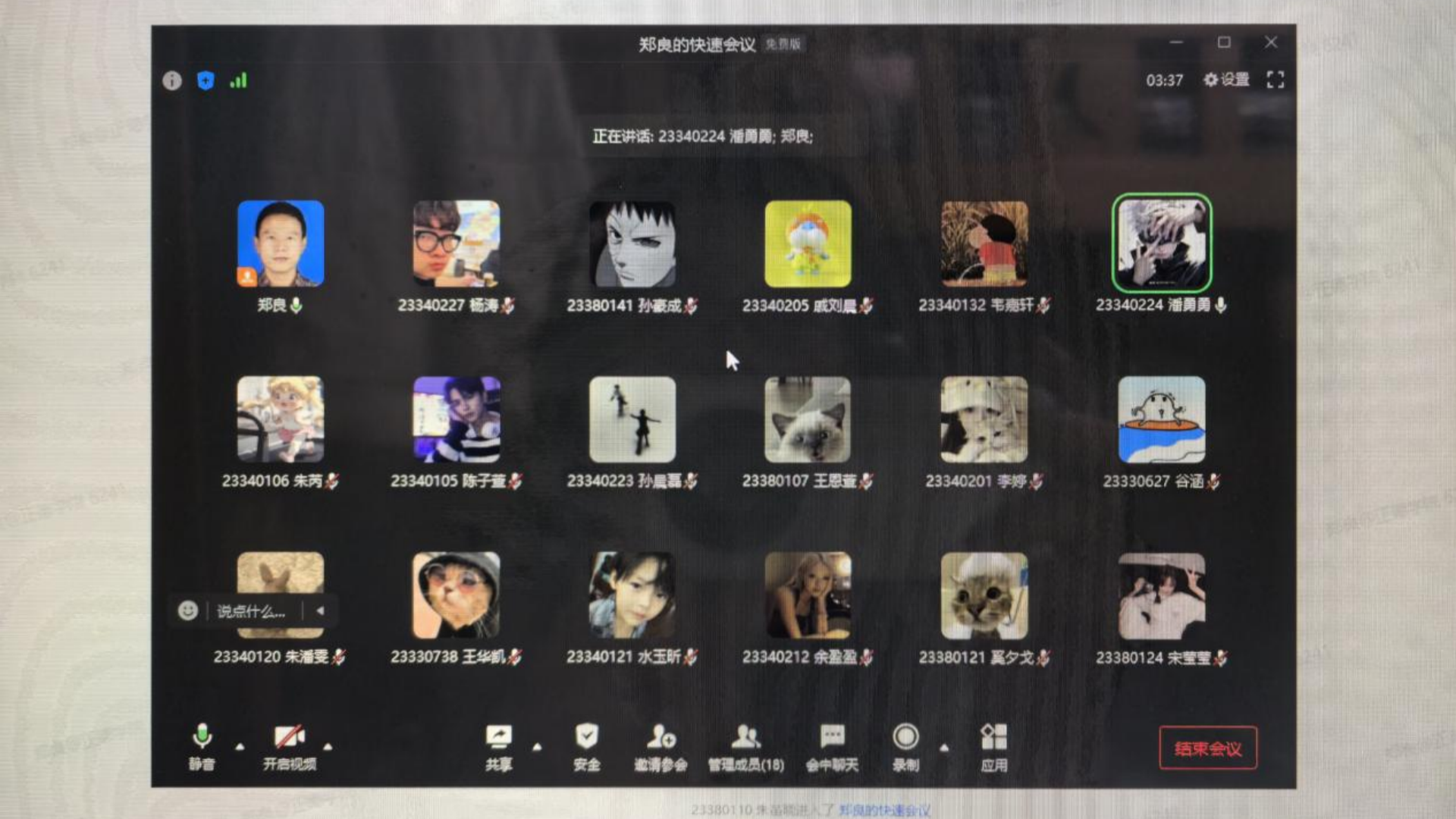Turn on camera with 开启视频

click(290, 747)
